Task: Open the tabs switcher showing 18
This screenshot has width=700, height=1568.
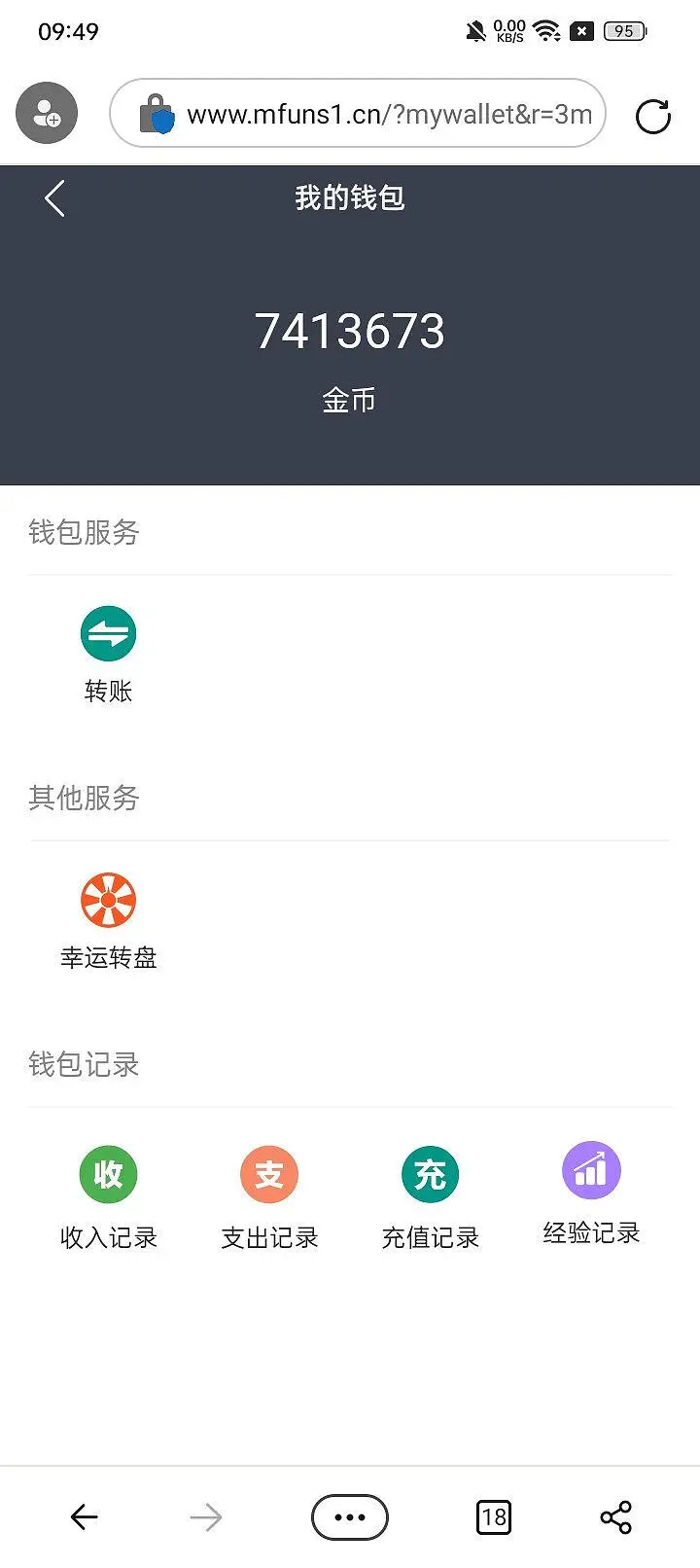Action: [493, 1515]
